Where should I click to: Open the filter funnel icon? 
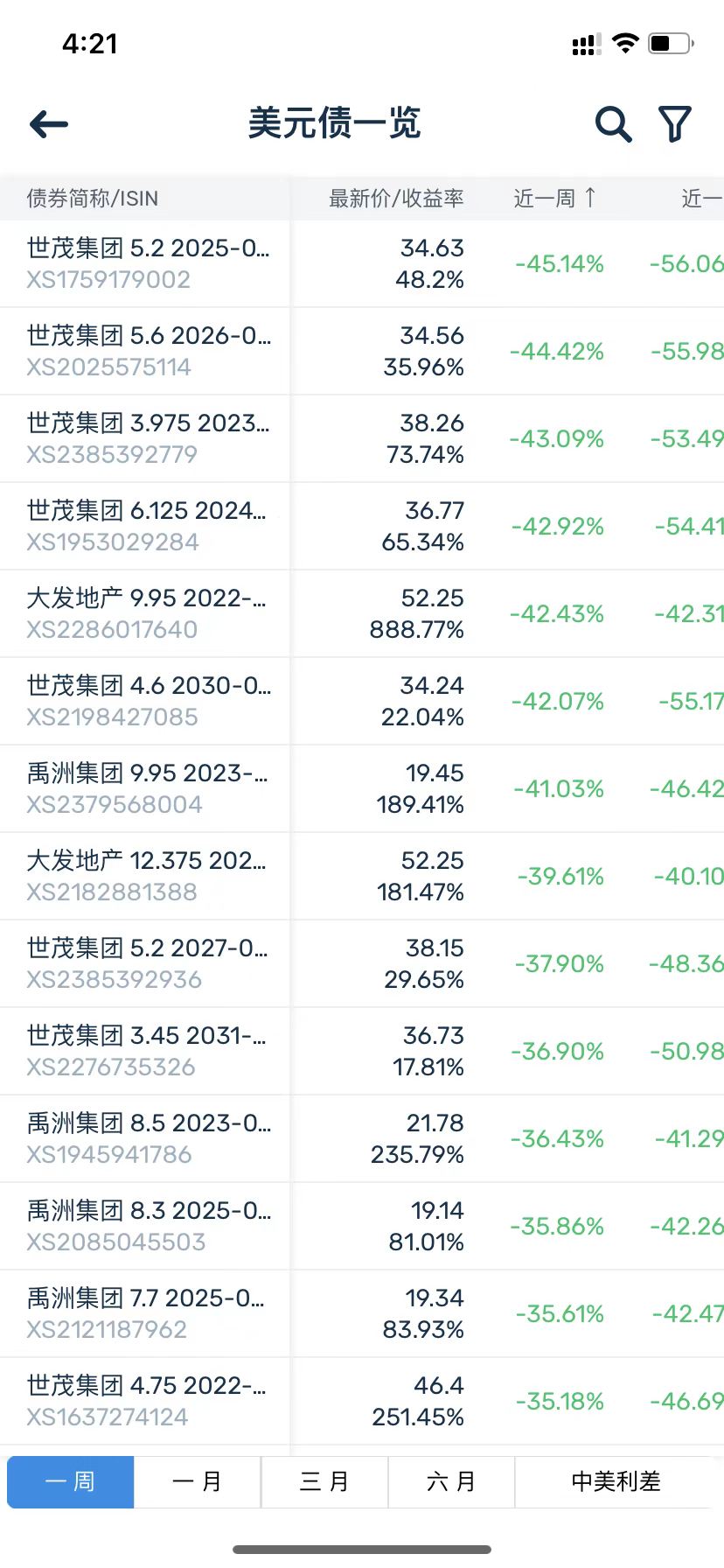674,124
